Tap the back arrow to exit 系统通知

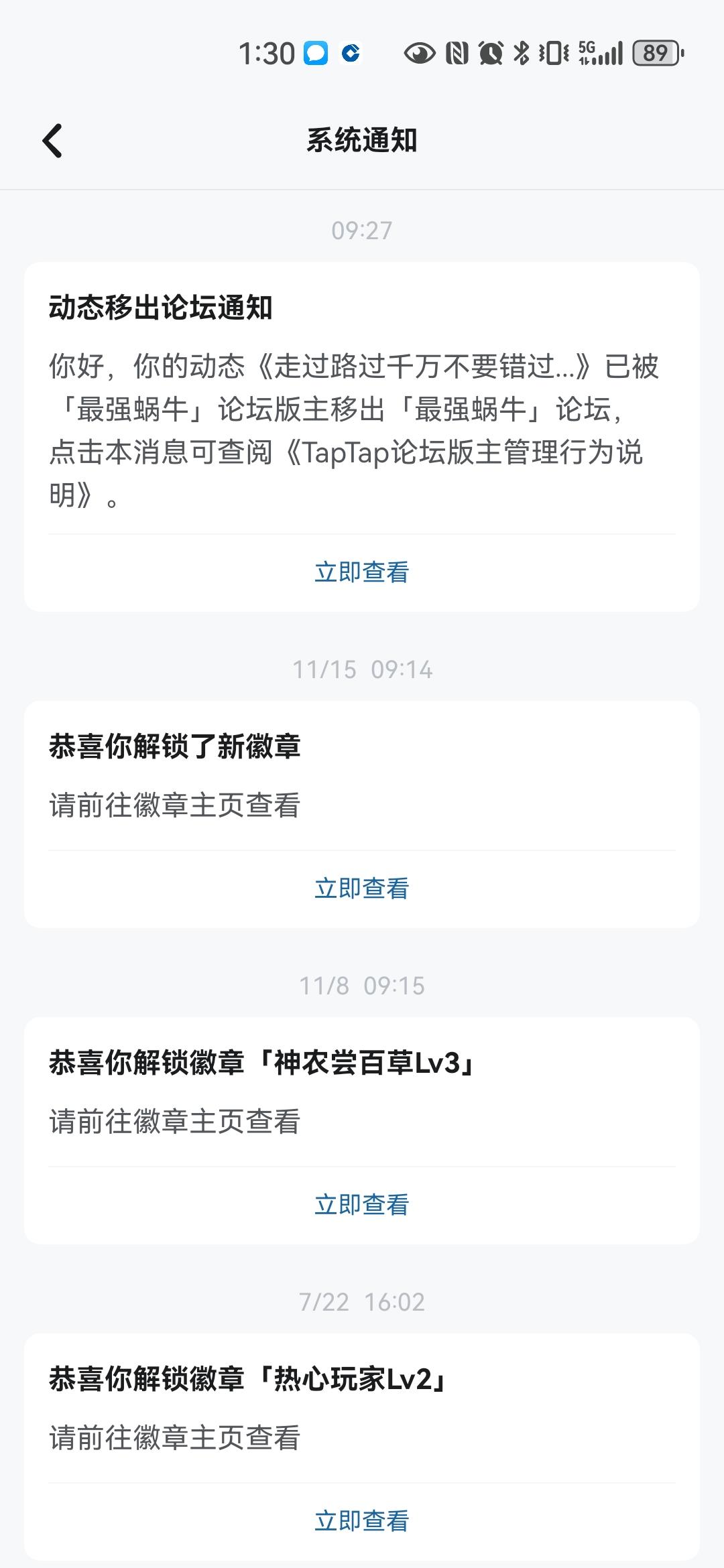tap(52, 139)
